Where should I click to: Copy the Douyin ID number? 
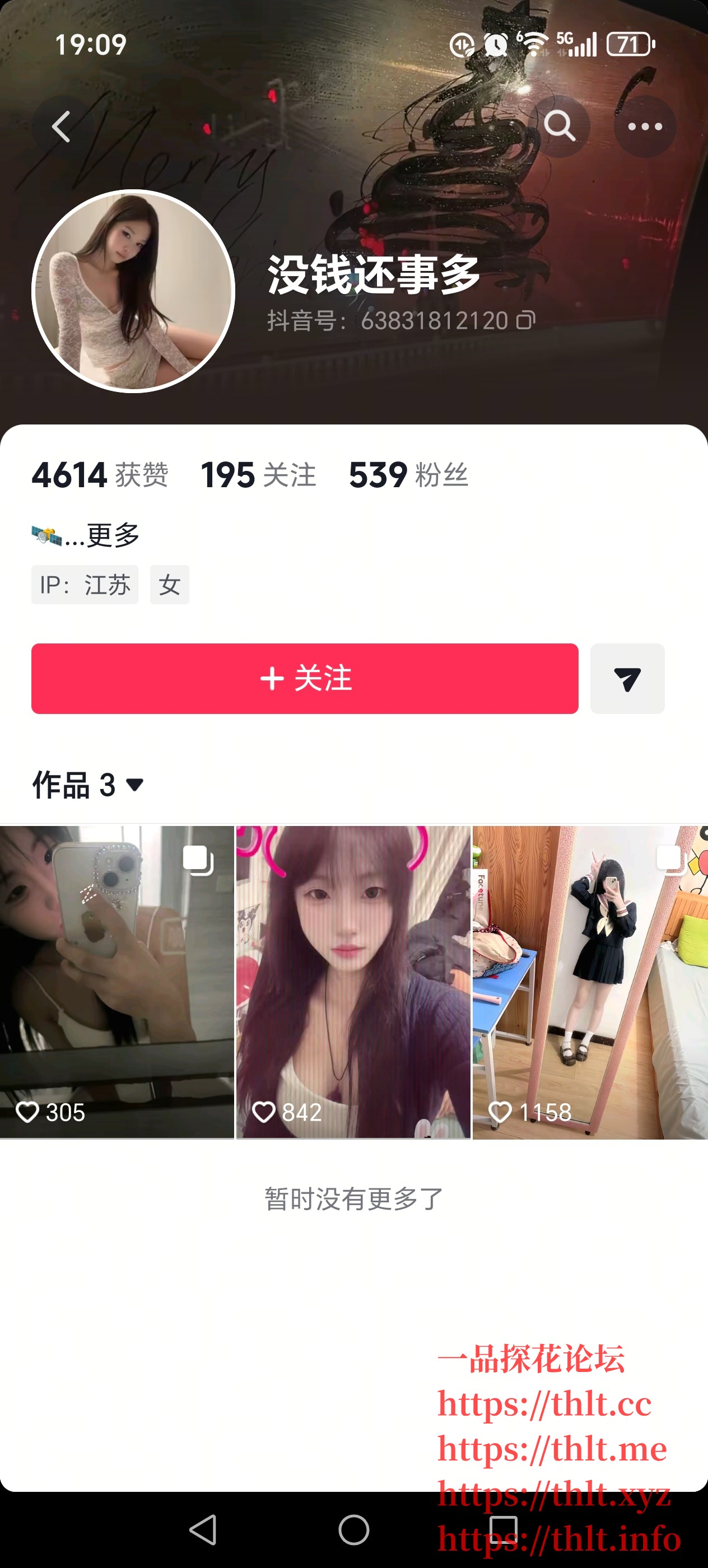[526, 320]
